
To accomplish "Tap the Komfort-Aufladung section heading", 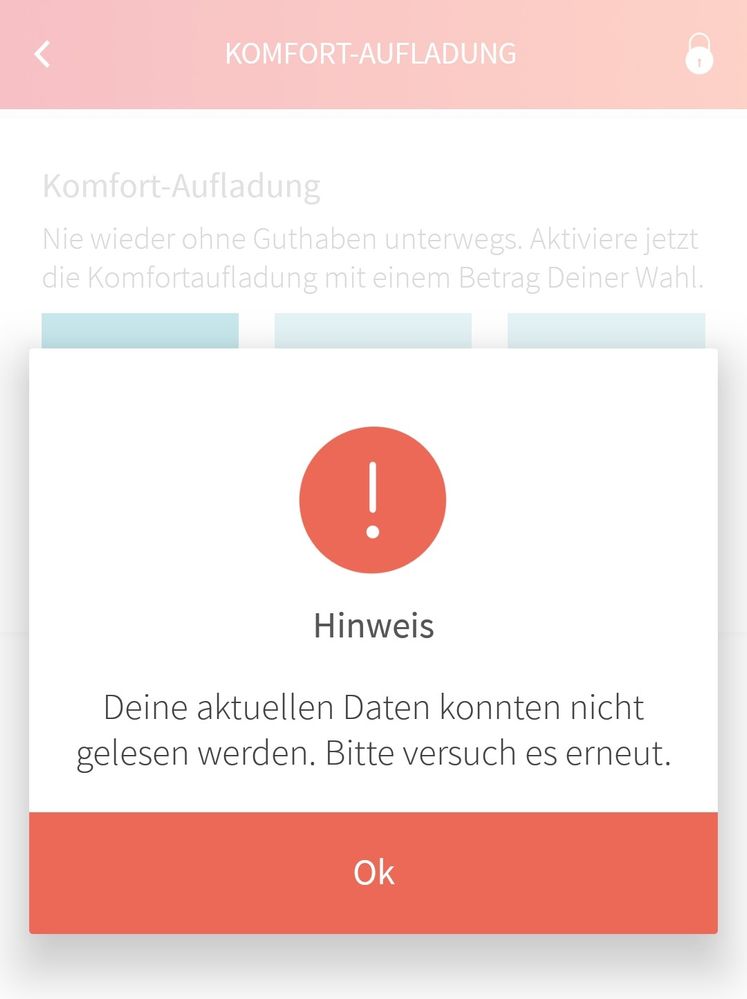I will click(x=181, y=186).
